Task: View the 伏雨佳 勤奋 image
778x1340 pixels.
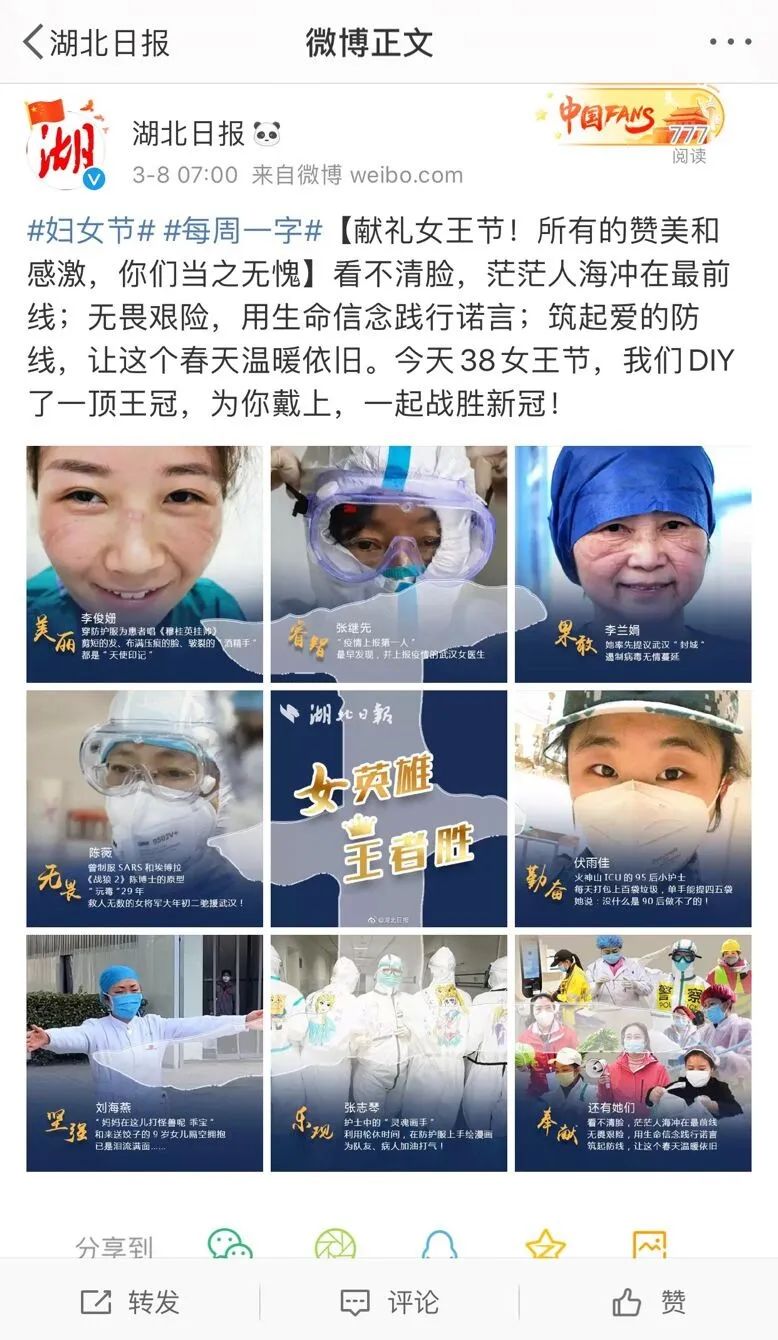Action: [x=633, y=808]
